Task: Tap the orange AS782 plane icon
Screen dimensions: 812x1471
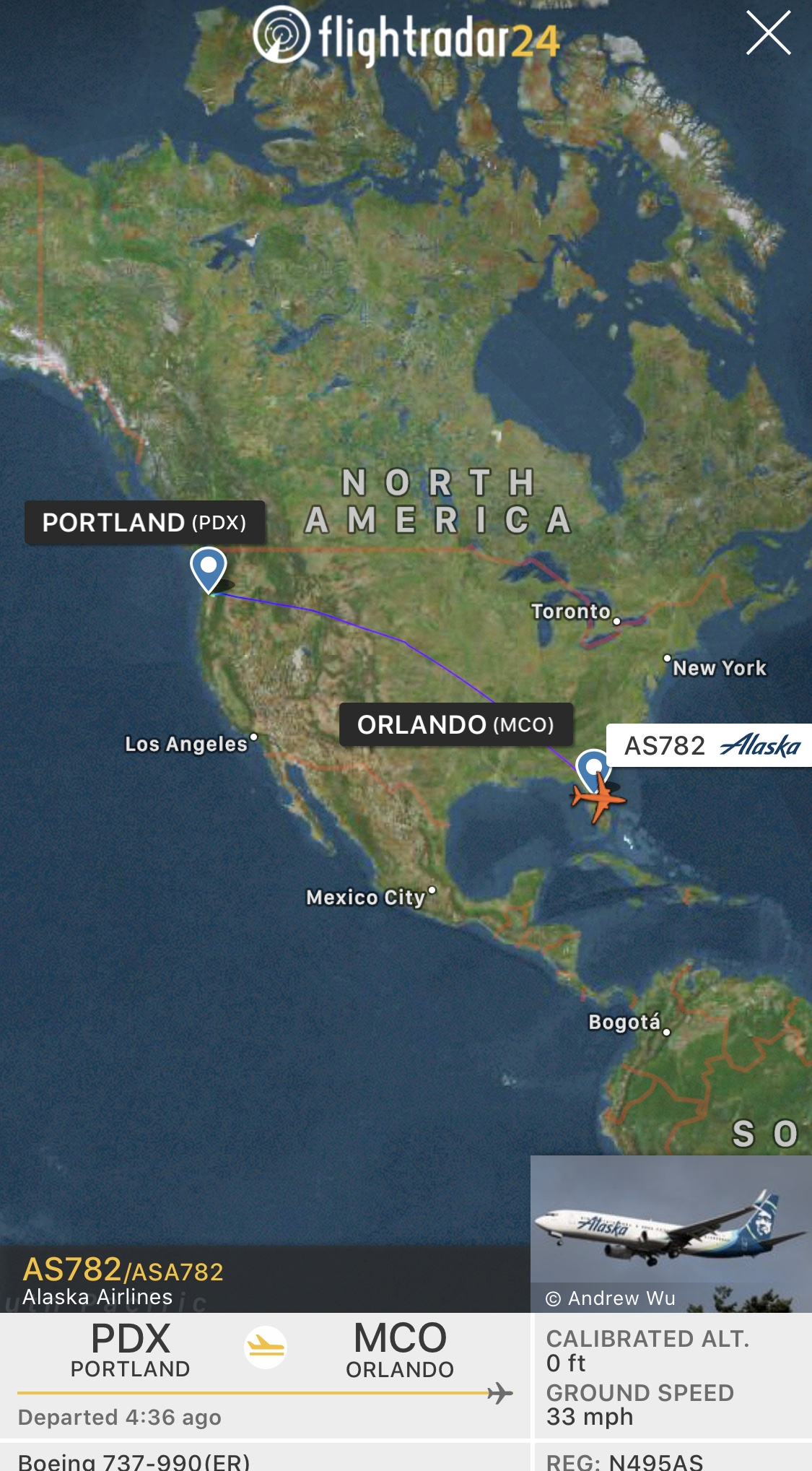Action: pos(597,797)
